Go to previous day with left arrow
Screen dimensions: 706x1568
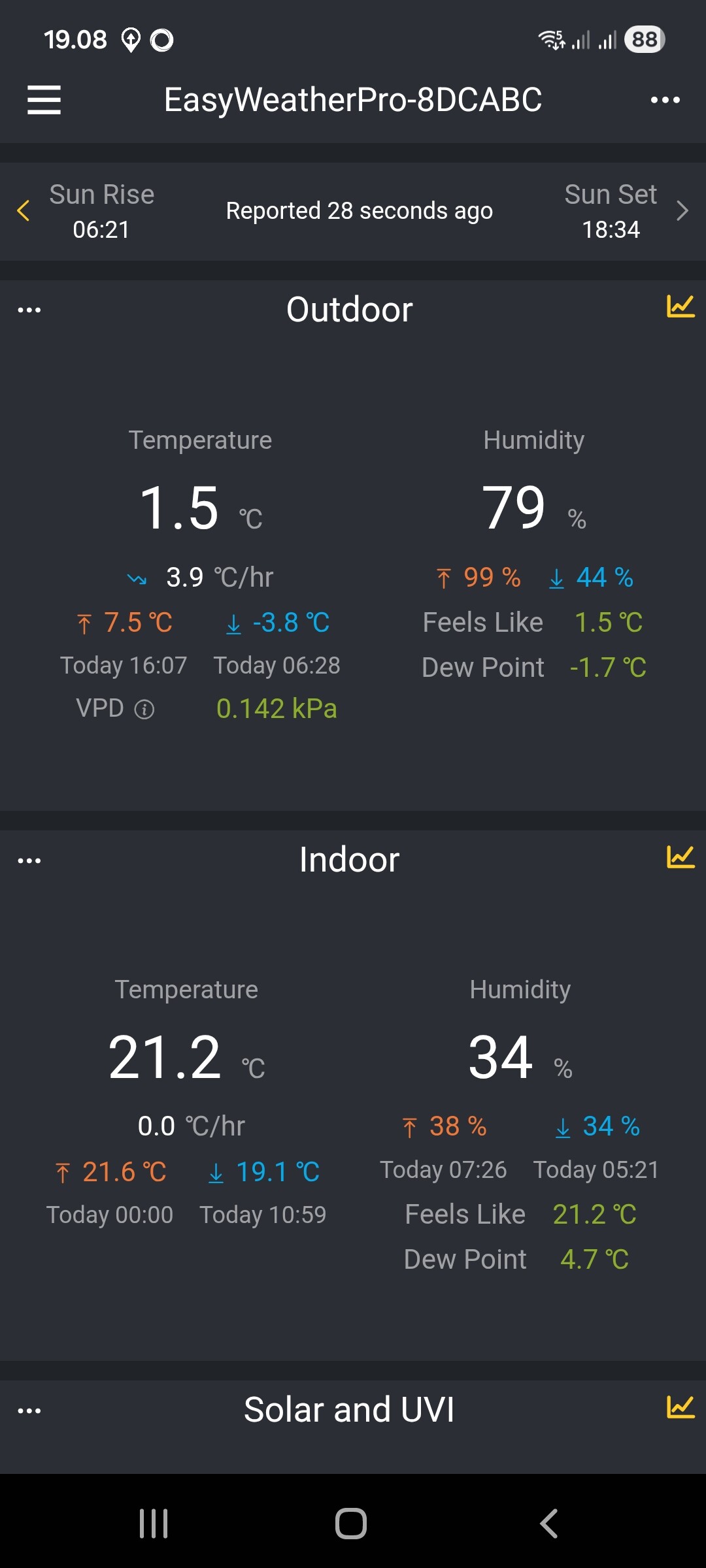[x=24, y=210]
